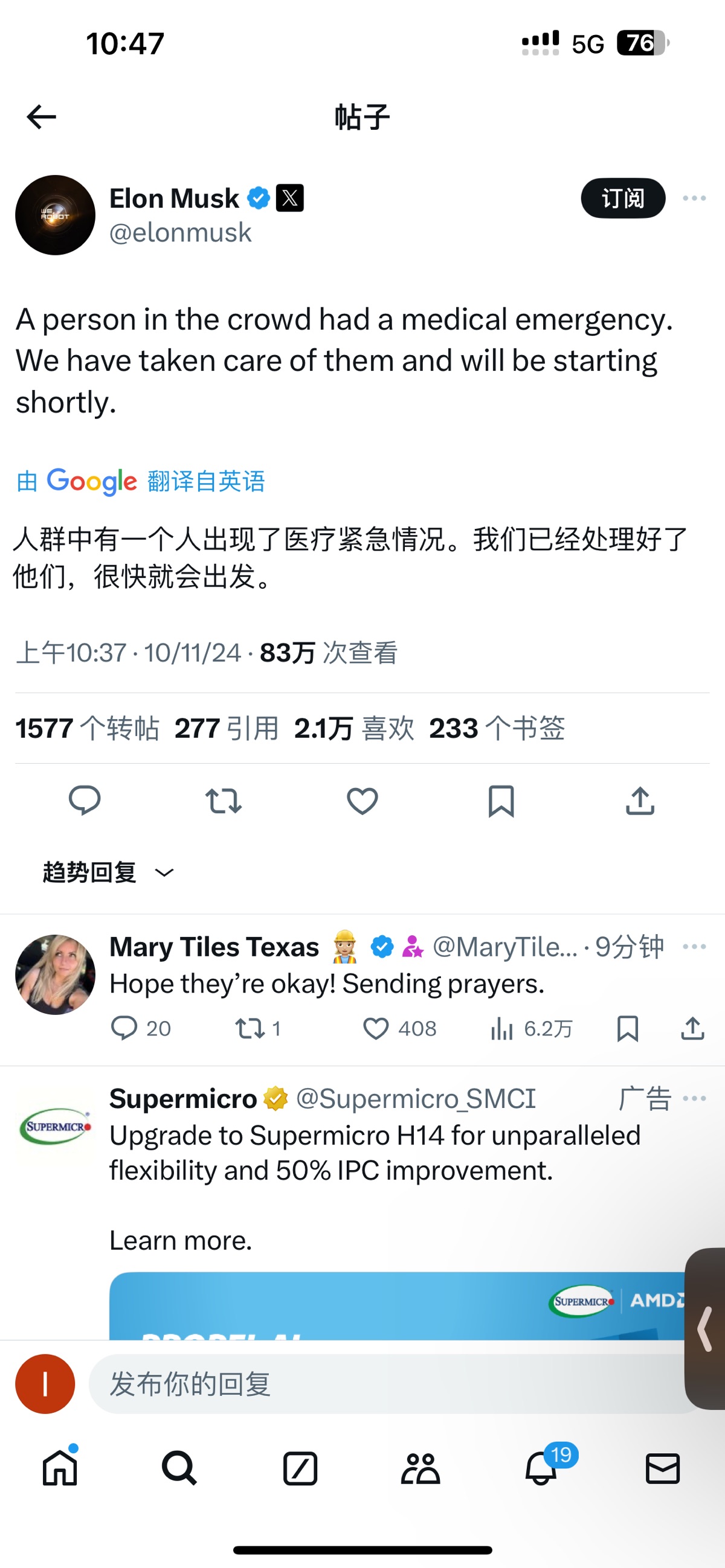
Task: Open Elon Musk's post overflow menu
Action: (x=694, y=199)
